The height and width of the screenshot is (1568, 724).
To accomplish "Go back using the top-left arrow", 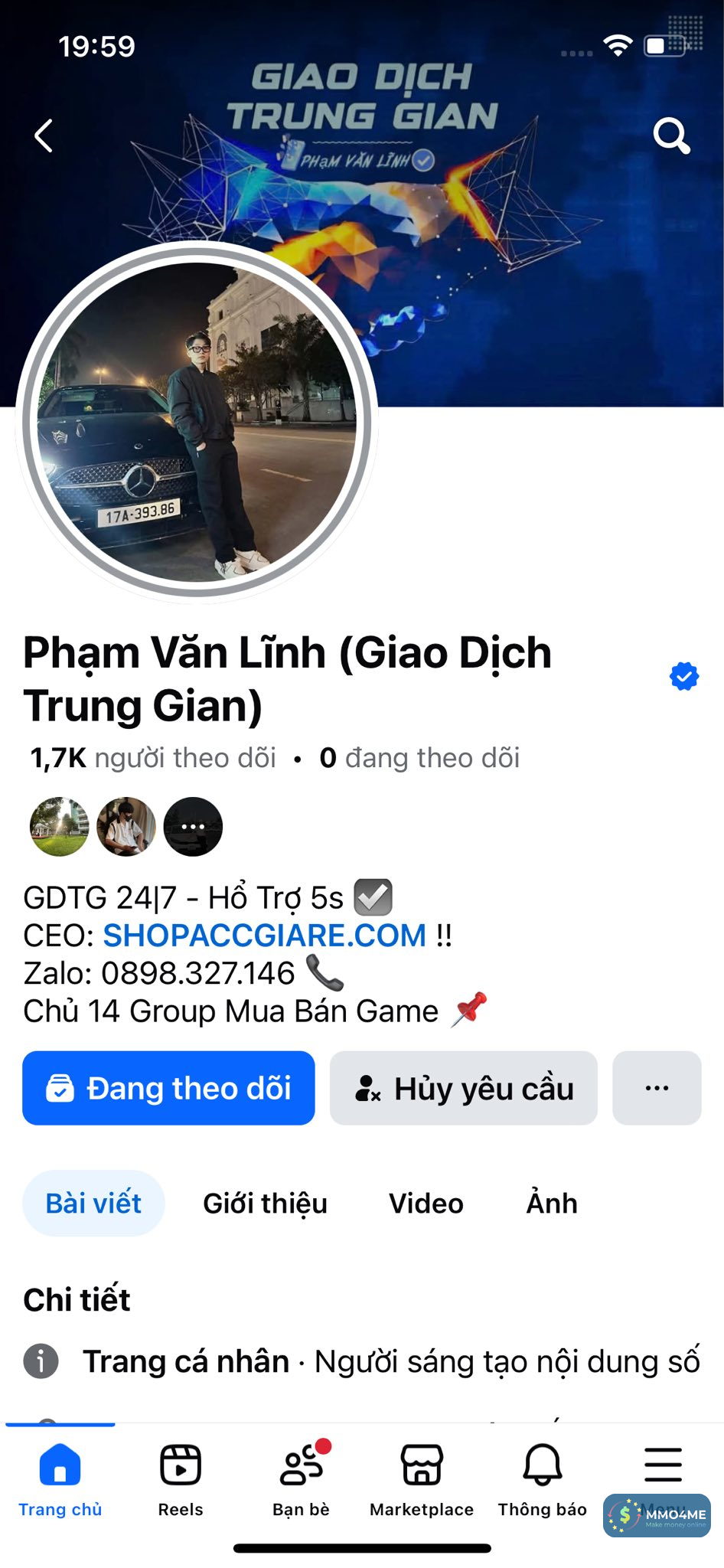I will tap(44, 136).
